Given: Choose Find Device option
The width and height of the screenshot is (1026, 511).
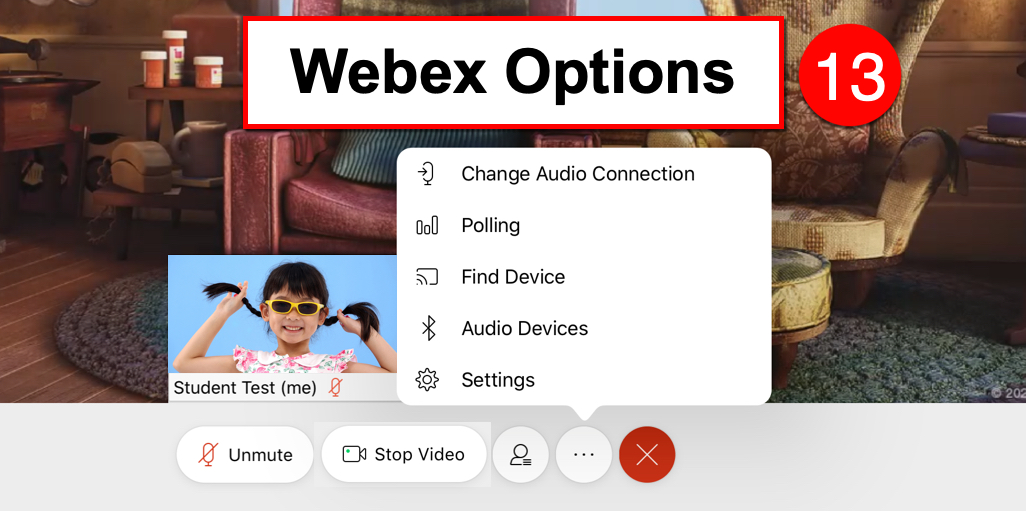Looking at the screenshot, I should click(x=512, y=277).
